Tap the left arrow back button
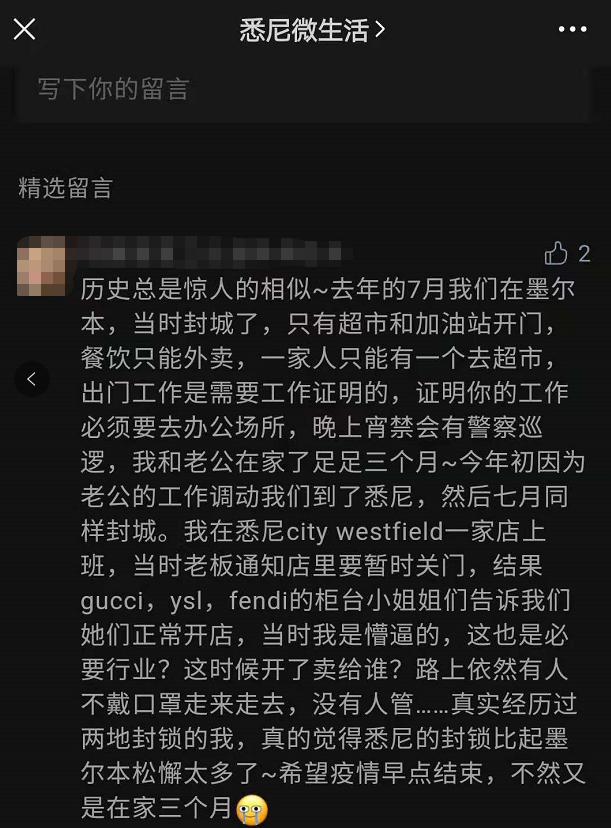Viewport: 611px width, 828px height. click(x=32, y=379)
